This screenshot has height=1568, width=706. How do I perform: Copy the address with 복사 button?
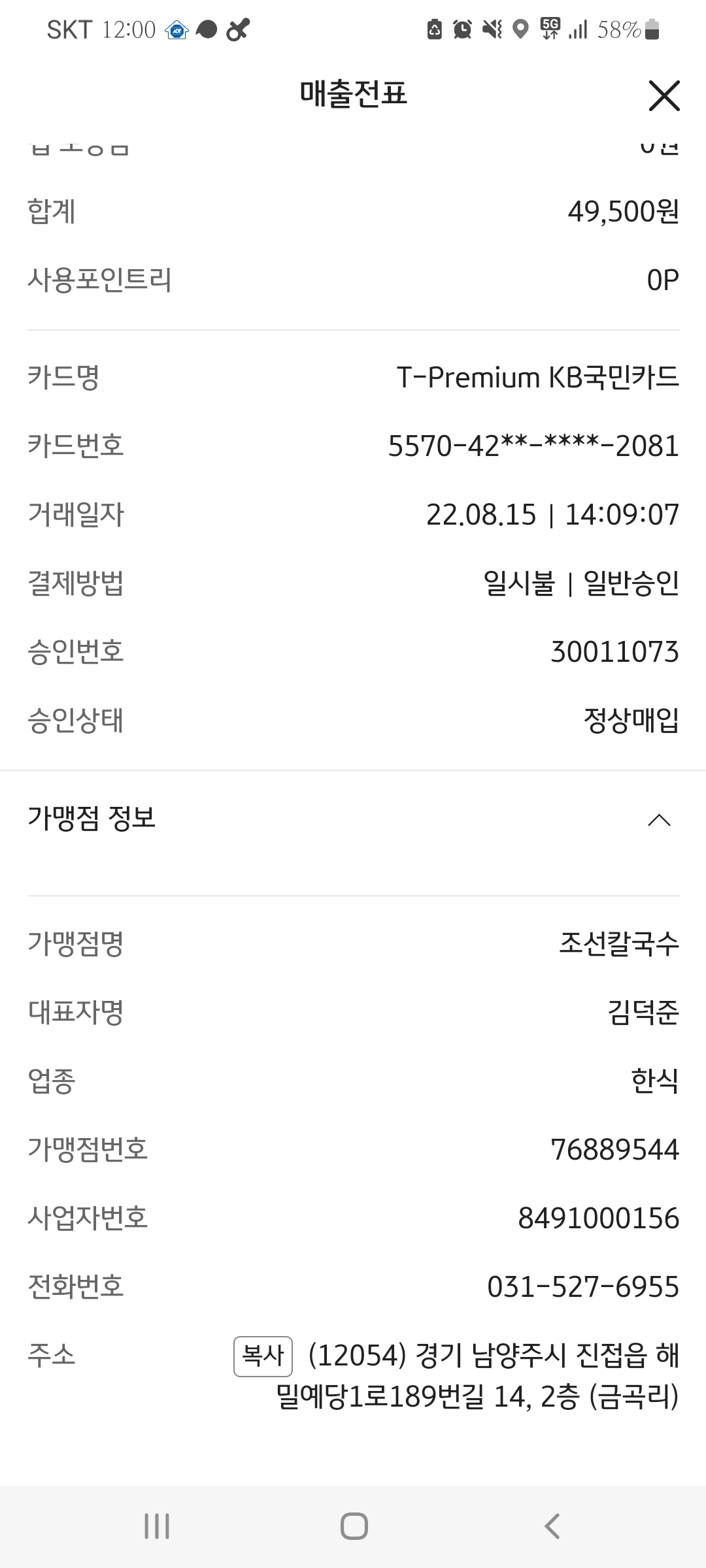[x=263, y=1356]
